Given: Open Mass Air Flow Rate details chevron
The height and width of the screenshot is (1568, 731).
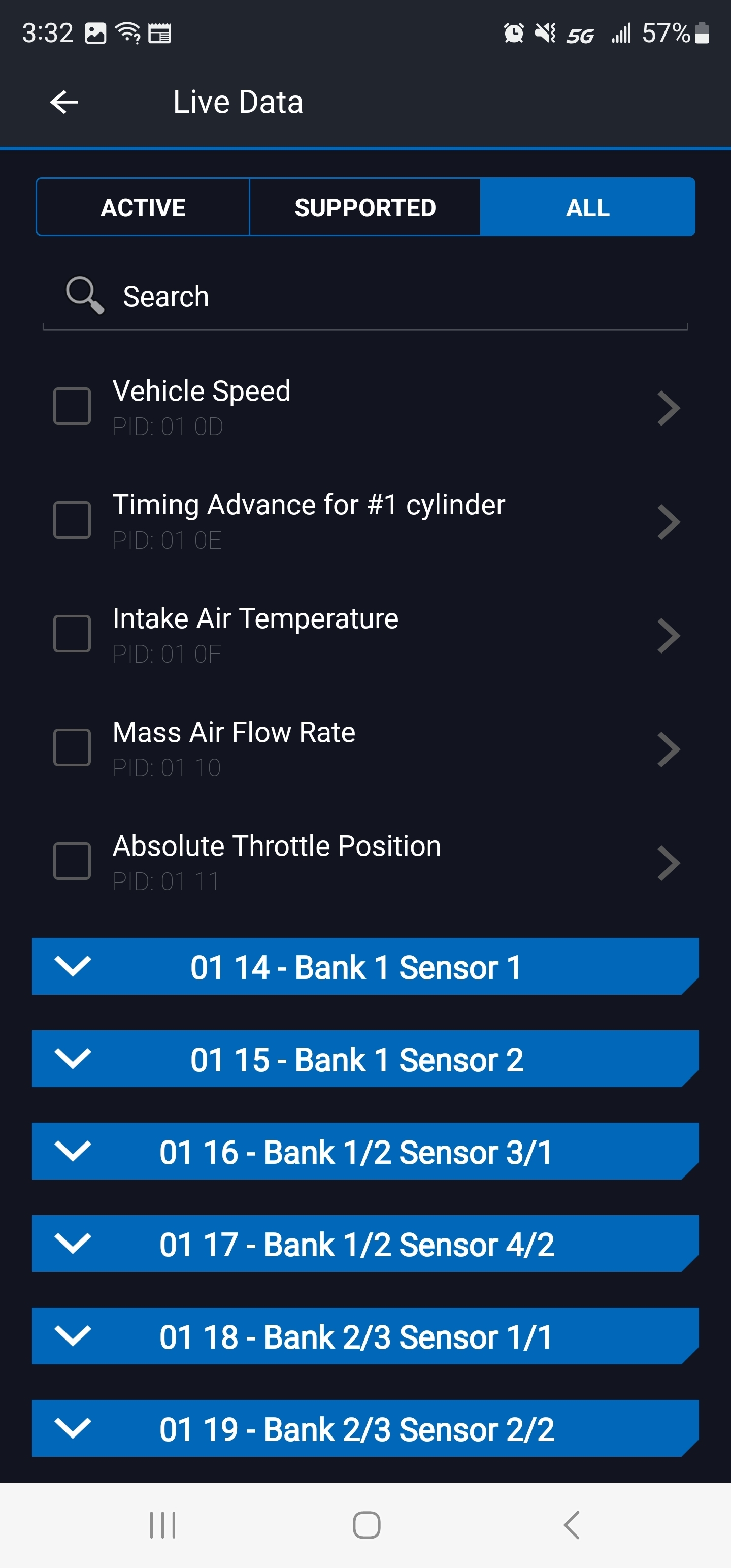Looking at the screenshot, I should click(x=668, y=750).
